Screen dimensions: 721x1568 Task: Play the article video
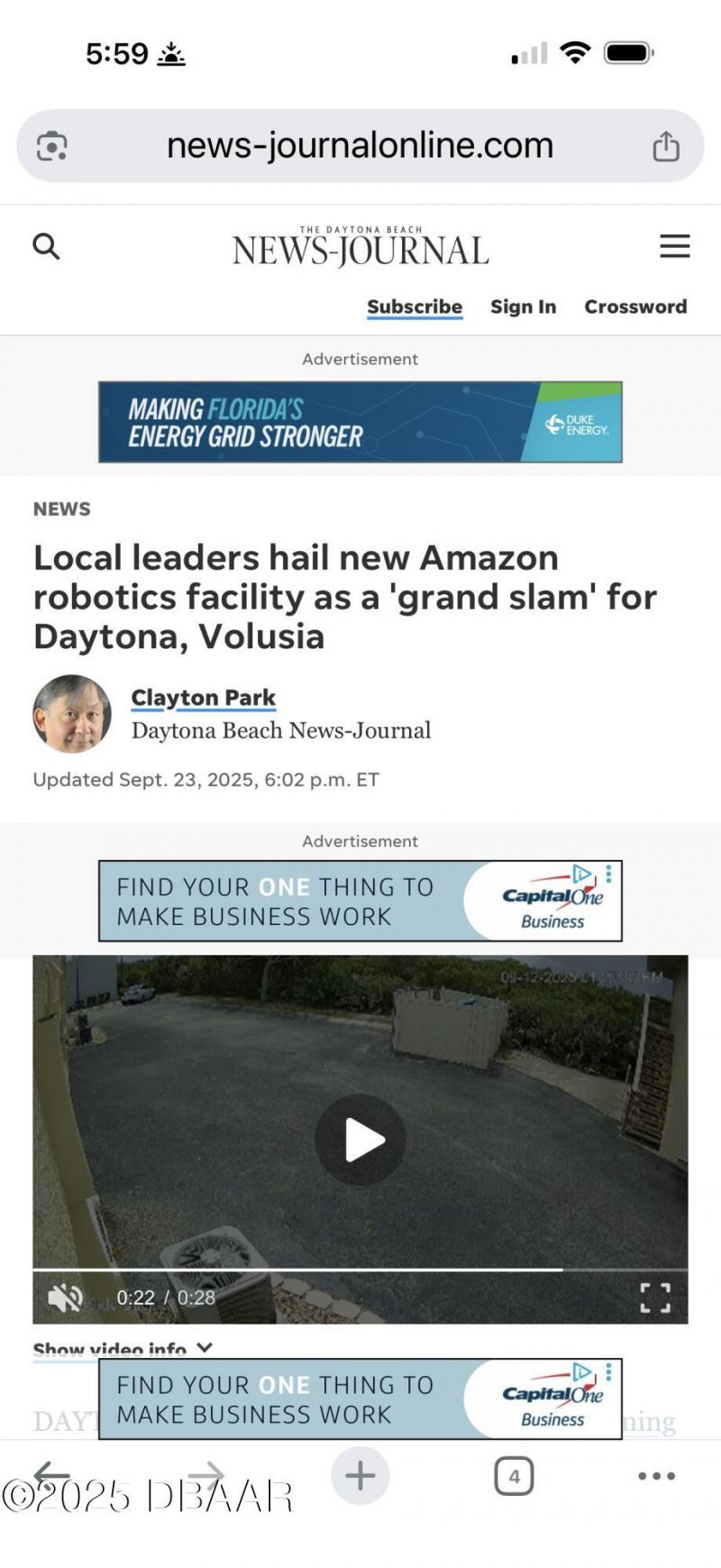point(360,1140)
